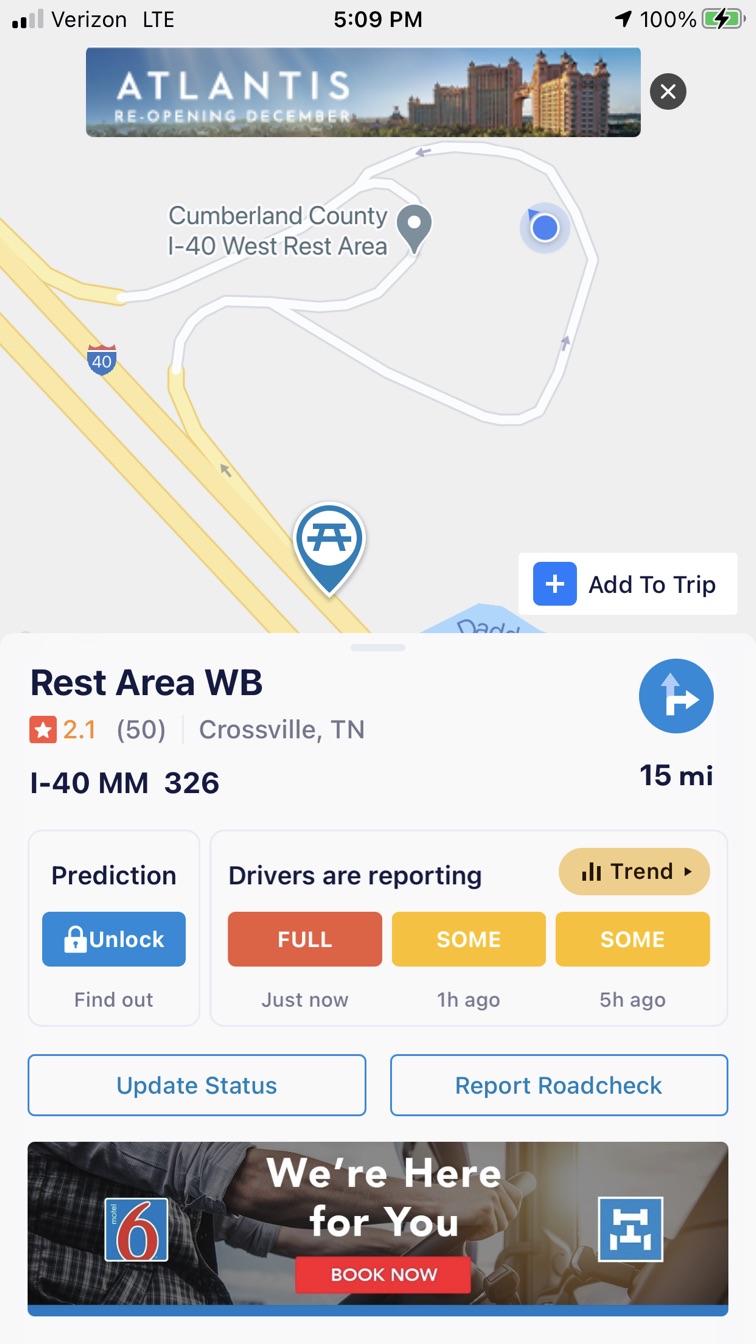This screenshot has width=756, height=1344.
Task: Open the Trend chart
Action: coord(634,872)
